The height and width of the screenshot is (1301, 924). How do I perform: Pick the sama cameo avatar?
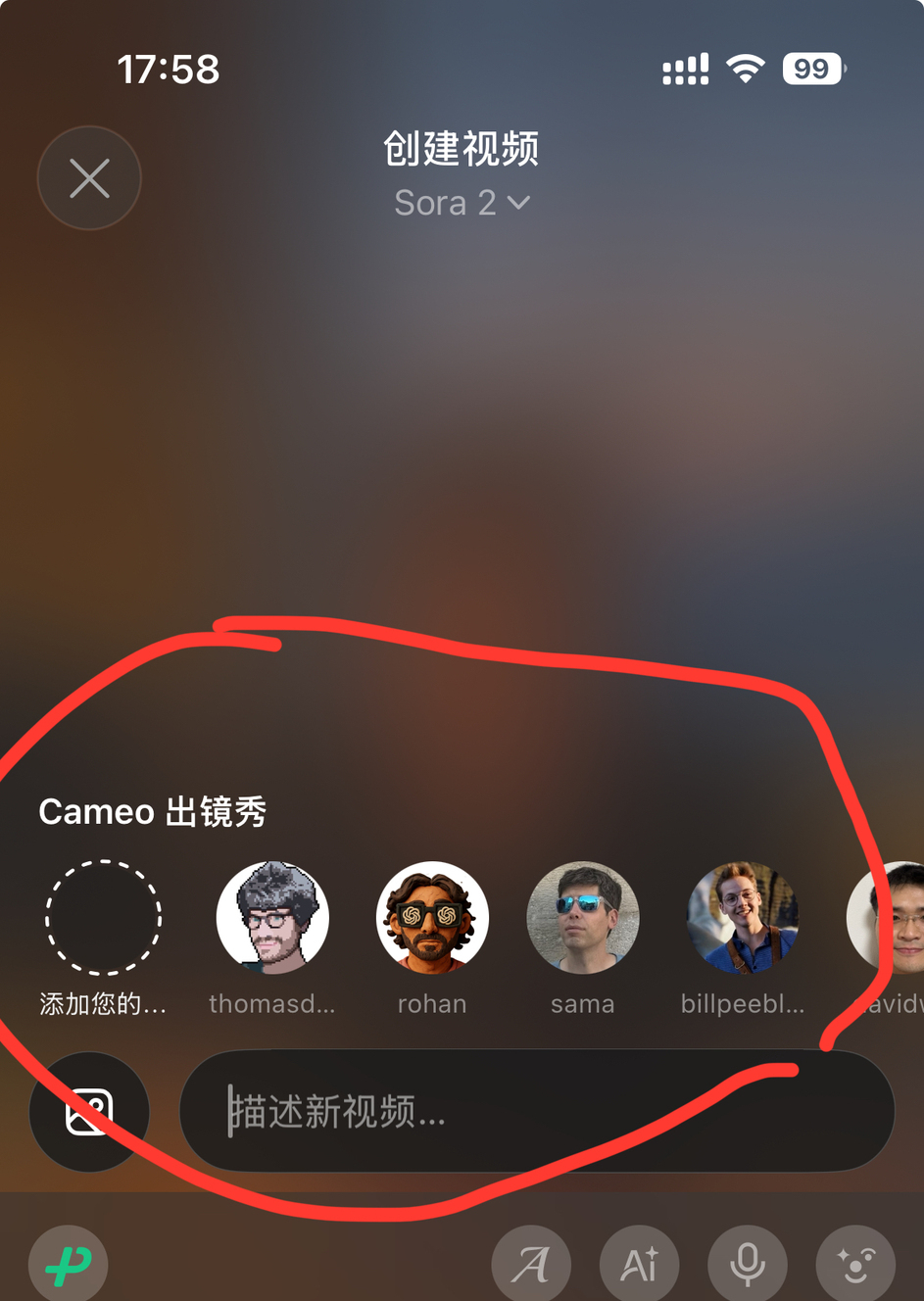[x=583, y=918]
